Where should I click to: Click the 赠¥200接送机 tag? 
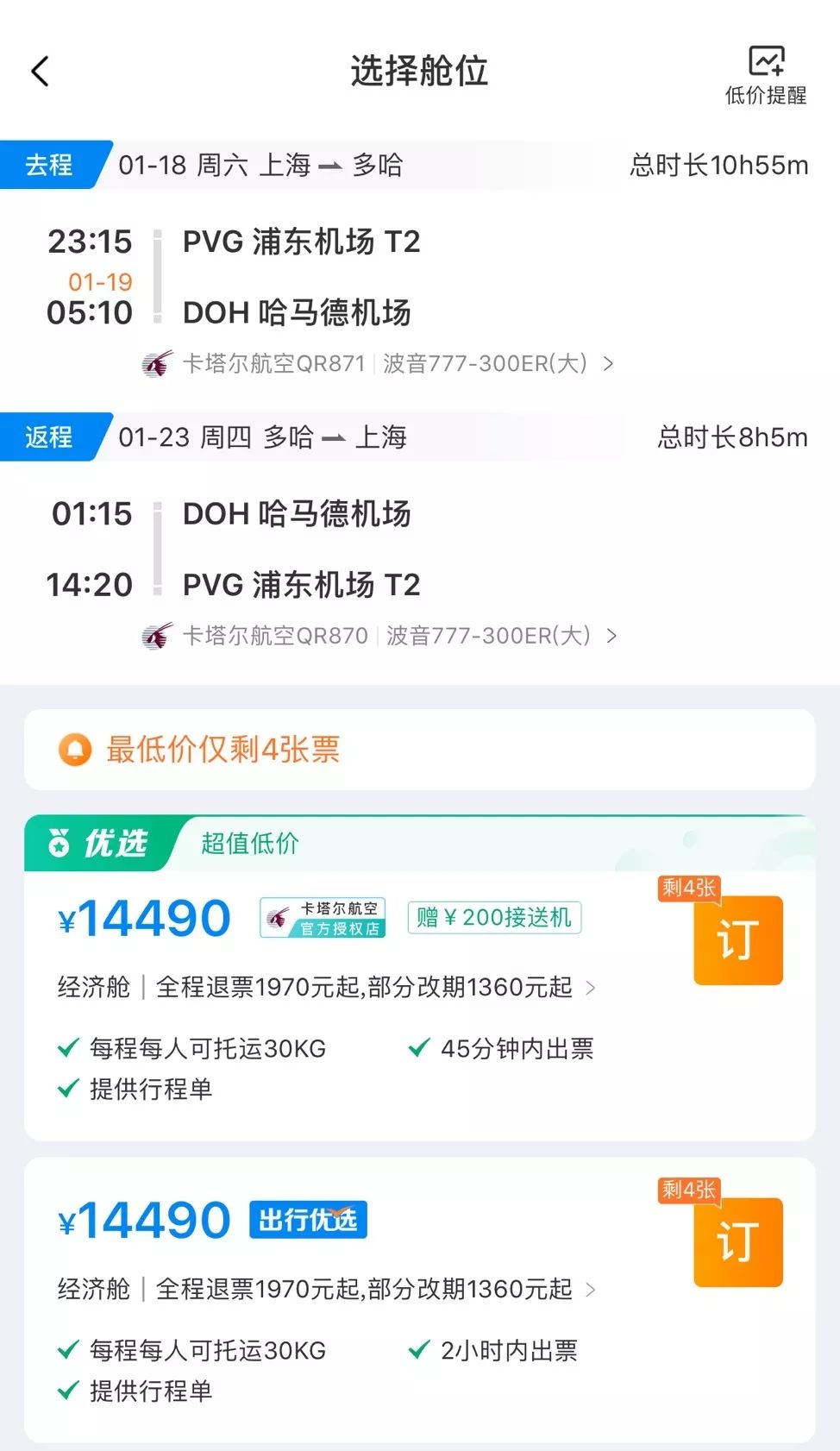493,919
